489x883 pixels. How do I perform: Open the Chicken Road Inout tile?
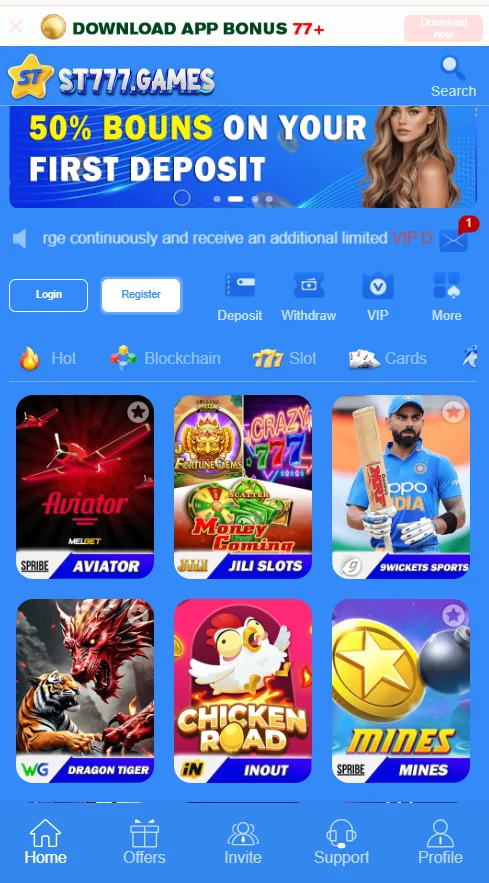(x=243, y=690)
